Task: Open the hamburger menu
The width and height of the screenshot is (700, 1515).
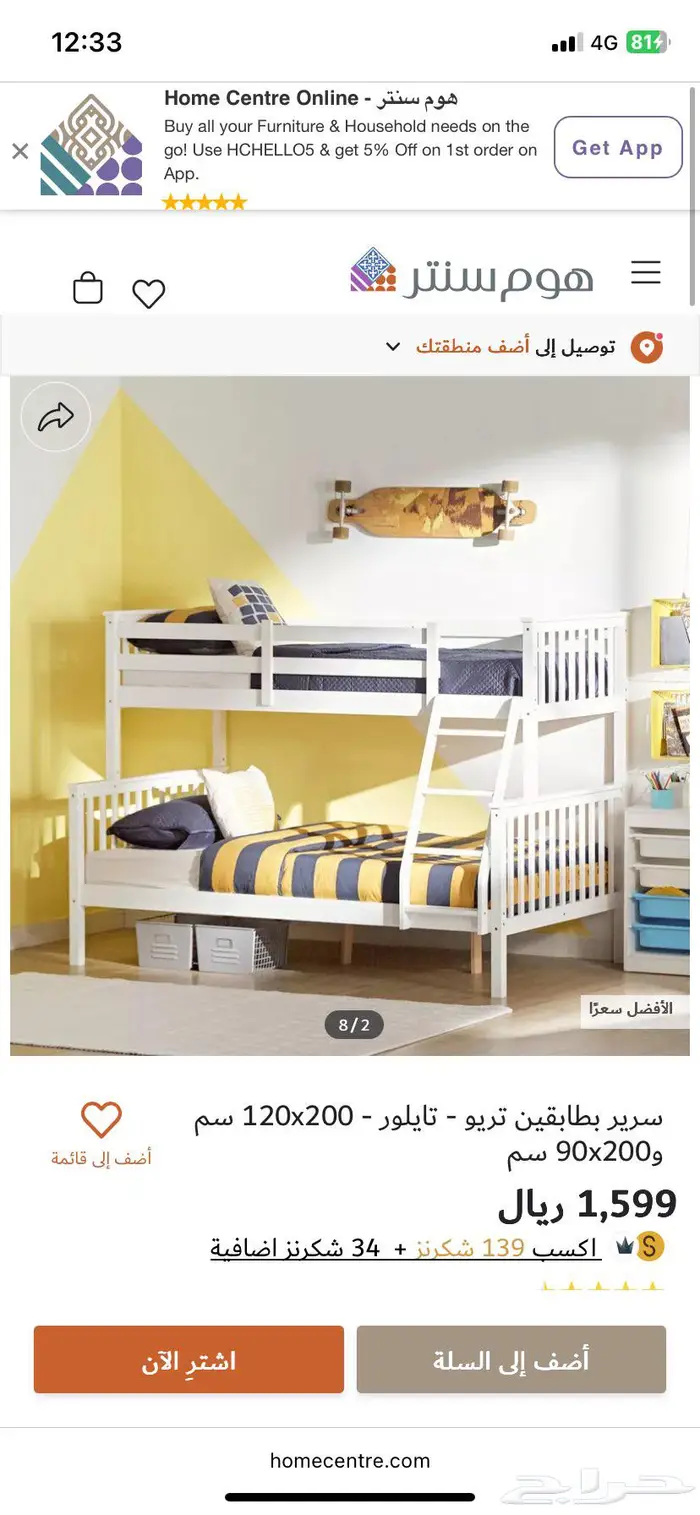Action: tap(646, 272)
